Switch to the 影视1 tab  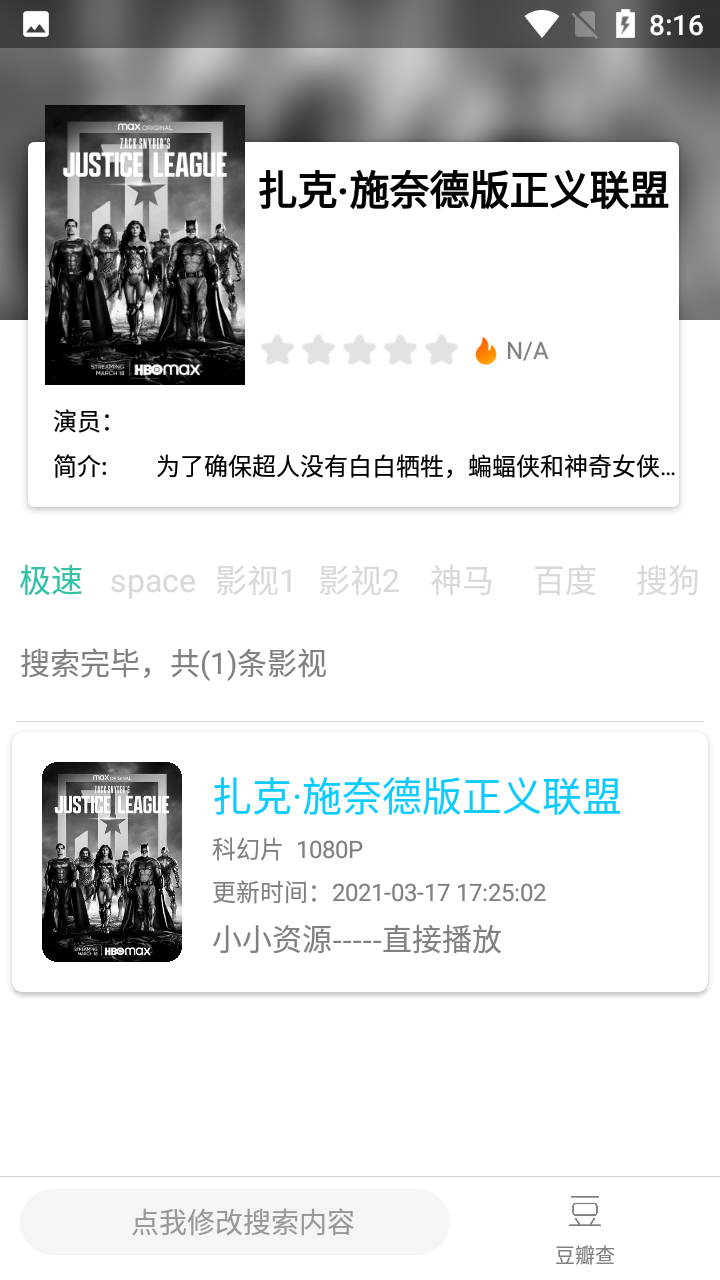click(x=255, y=581)
